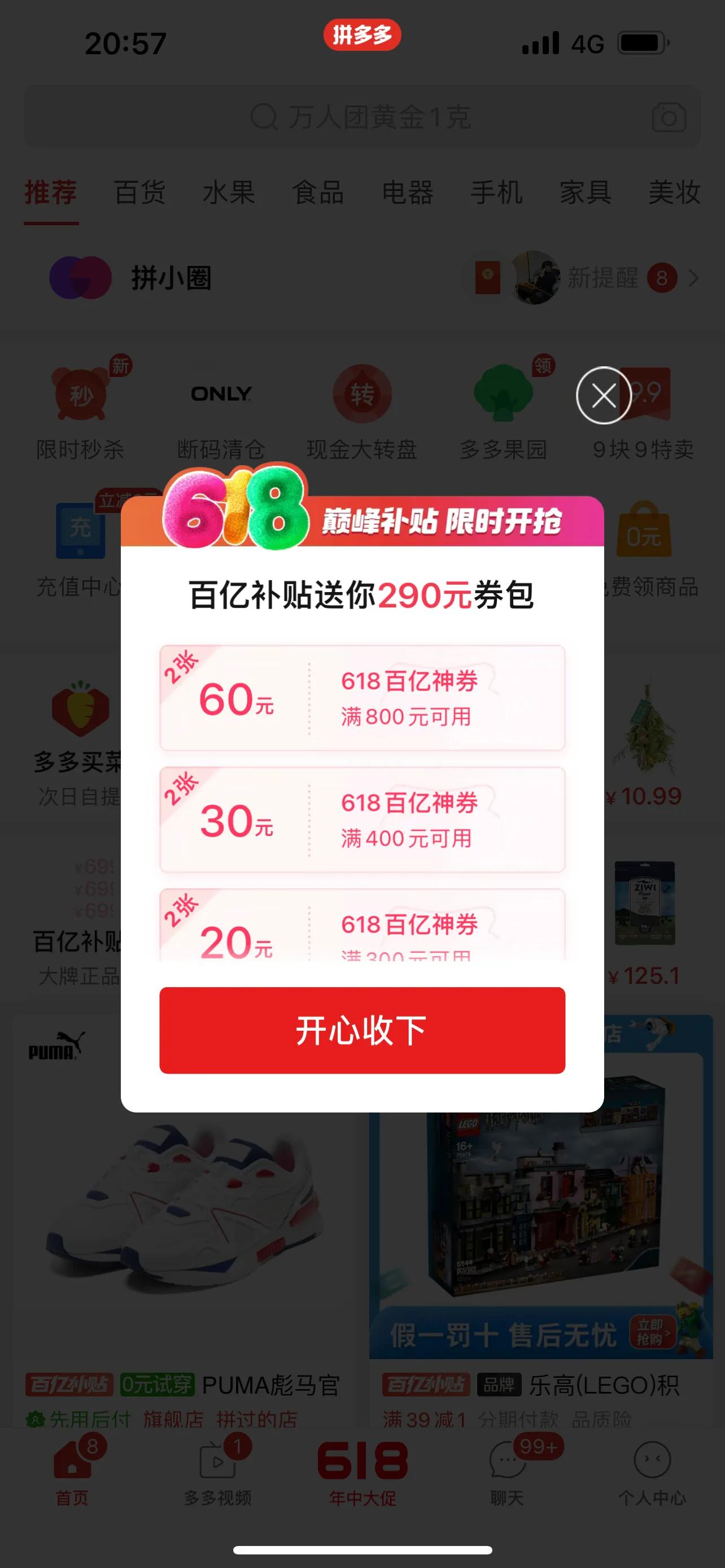This screenshot has height=1568, width=725.
Task: Dismiss the 618 coupon popup
Action: tap(603, 396)
